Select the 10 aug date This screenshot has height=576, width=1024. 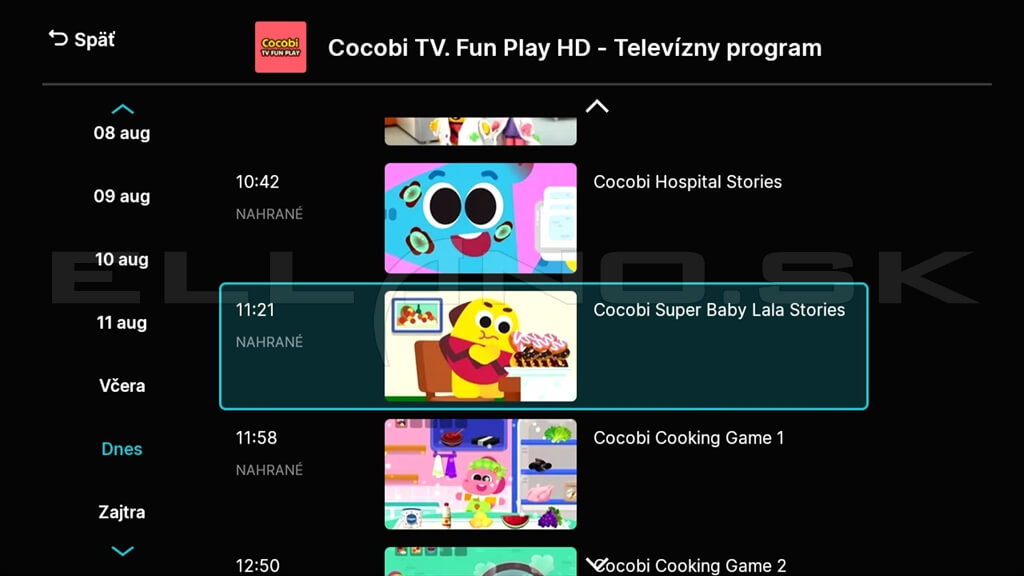coord(122,259)
